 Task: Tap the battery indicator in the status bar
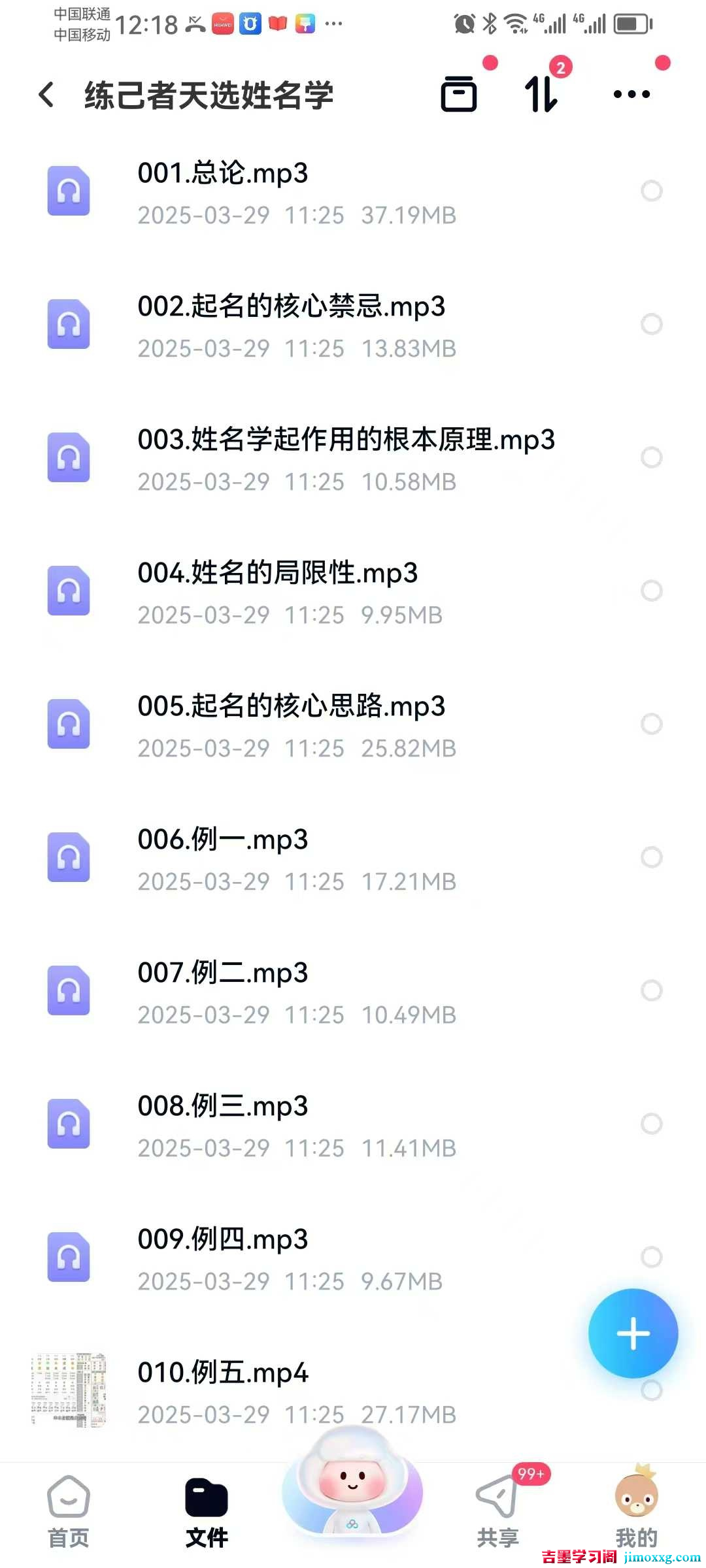coord(630,23)
